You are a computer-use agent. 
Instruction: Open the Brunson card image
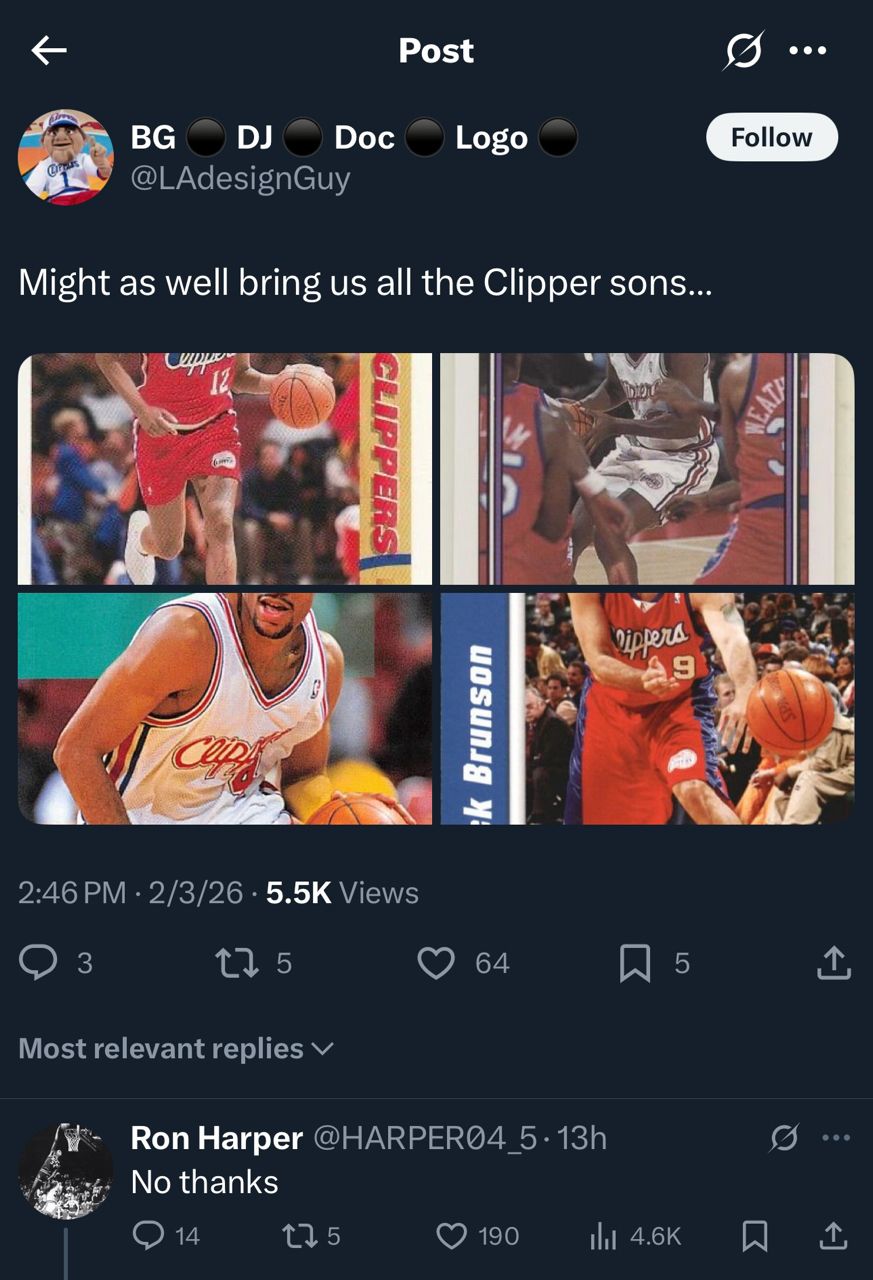pyautogui.click(x=647, y=708)
